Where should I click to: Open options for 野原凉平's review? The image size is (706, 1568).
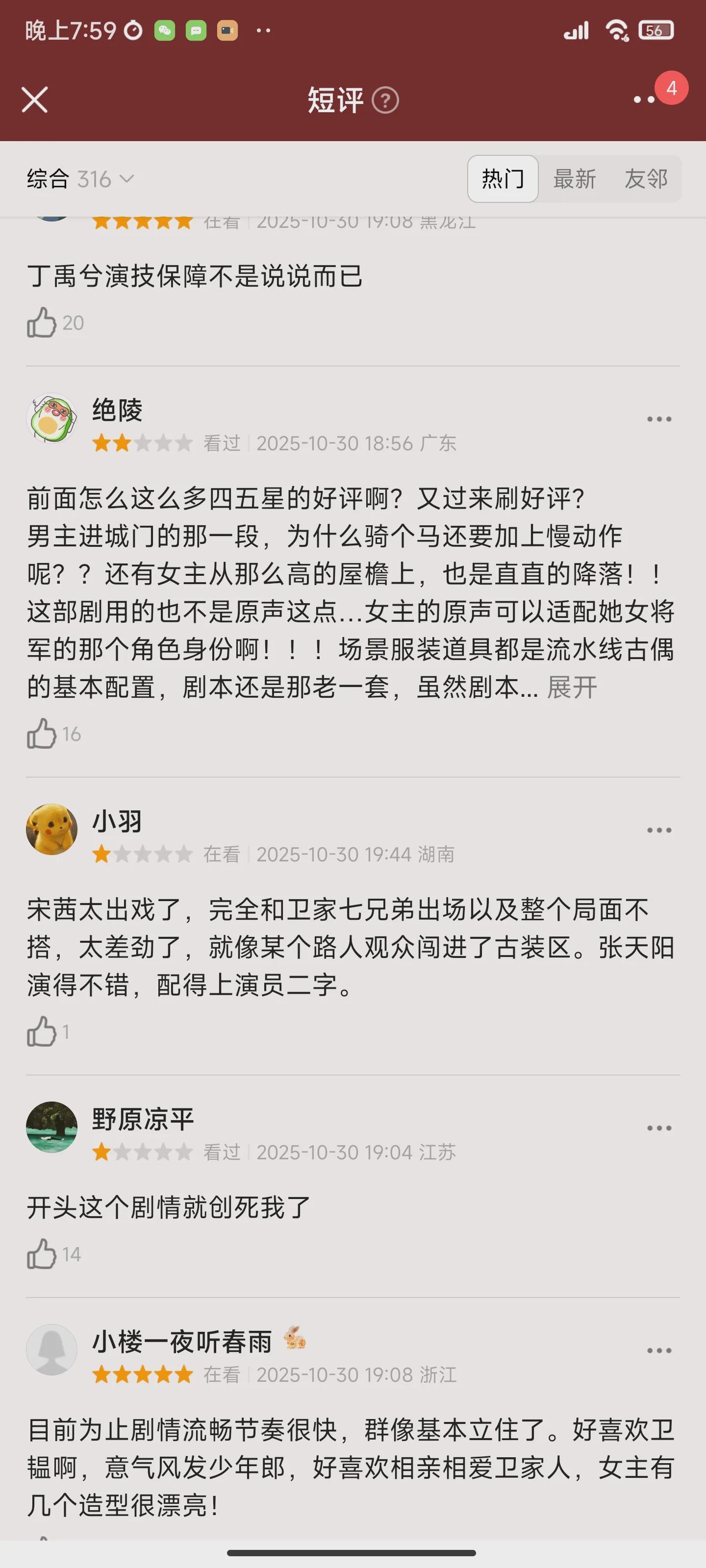(659, 1128)
